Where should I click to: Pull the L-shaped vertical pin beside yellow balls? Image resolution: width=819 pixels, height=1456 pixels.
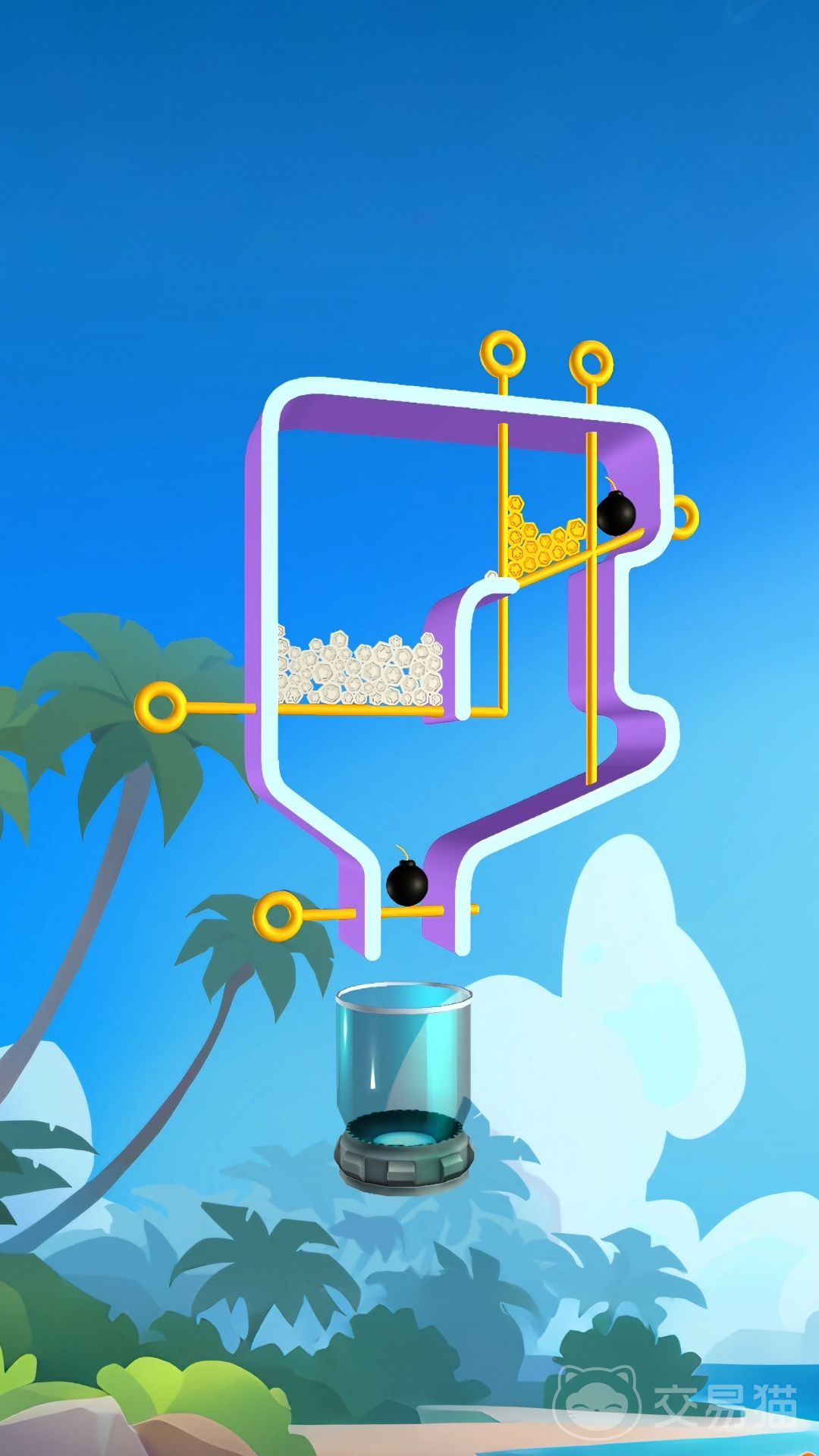pyautogui.click(x=503, y=353)
